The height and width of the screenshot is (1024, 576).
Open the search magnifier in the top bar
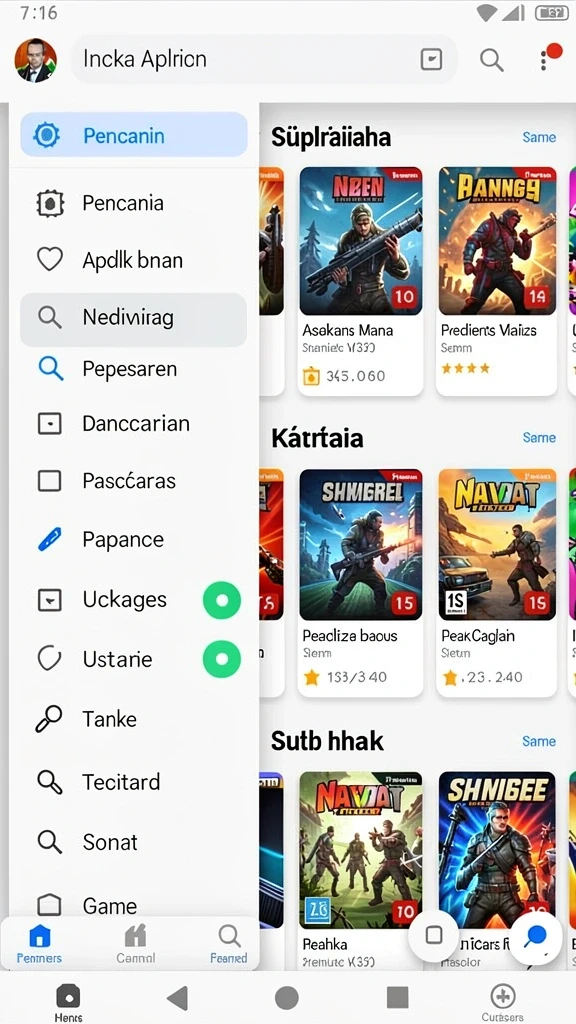491,60
